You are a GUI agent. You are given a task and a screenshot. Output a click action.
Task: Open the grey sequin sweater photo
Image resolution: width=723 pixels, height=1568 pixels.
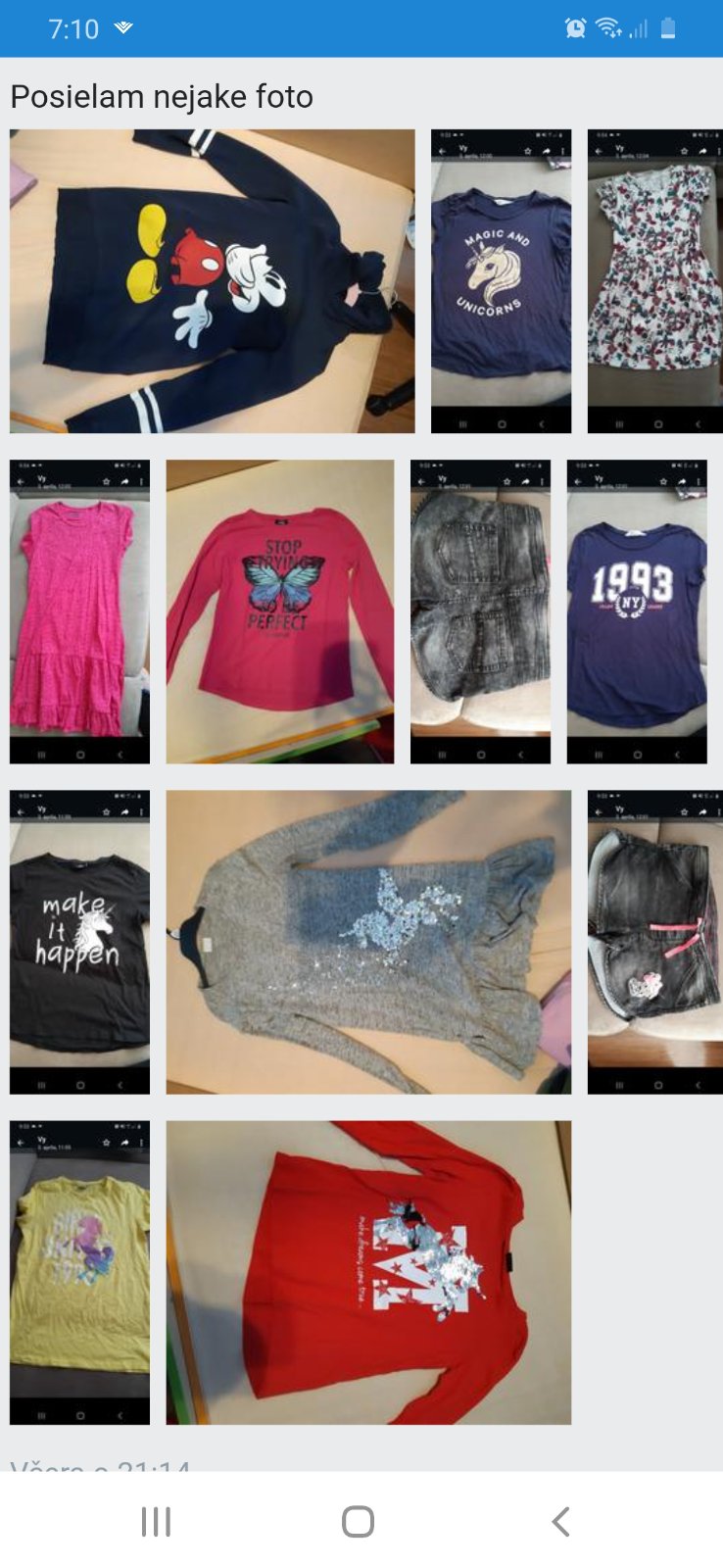[368, 942]
